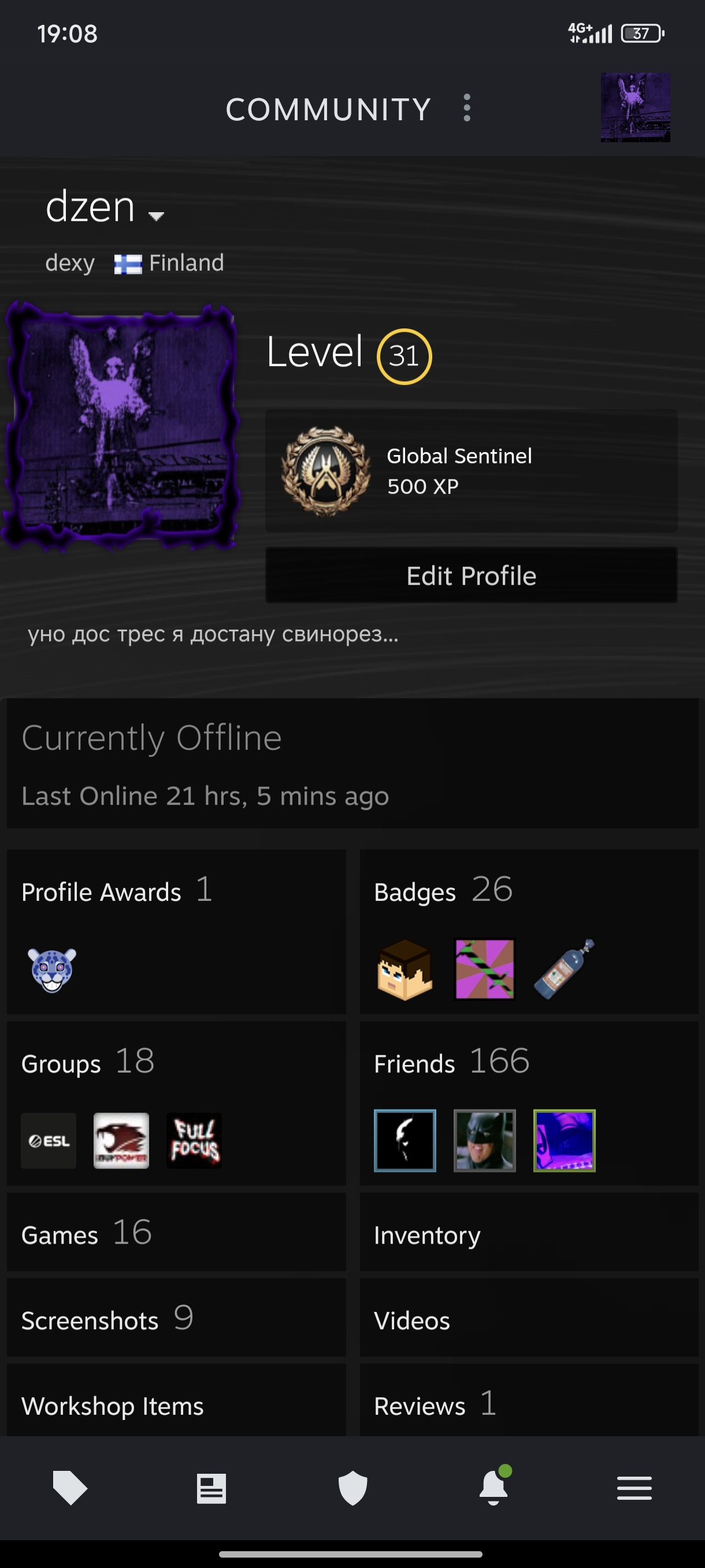The height and width of the screenshot is (1568, 705).
Task: Open the hamburger menu tab
Action: 634,1488
